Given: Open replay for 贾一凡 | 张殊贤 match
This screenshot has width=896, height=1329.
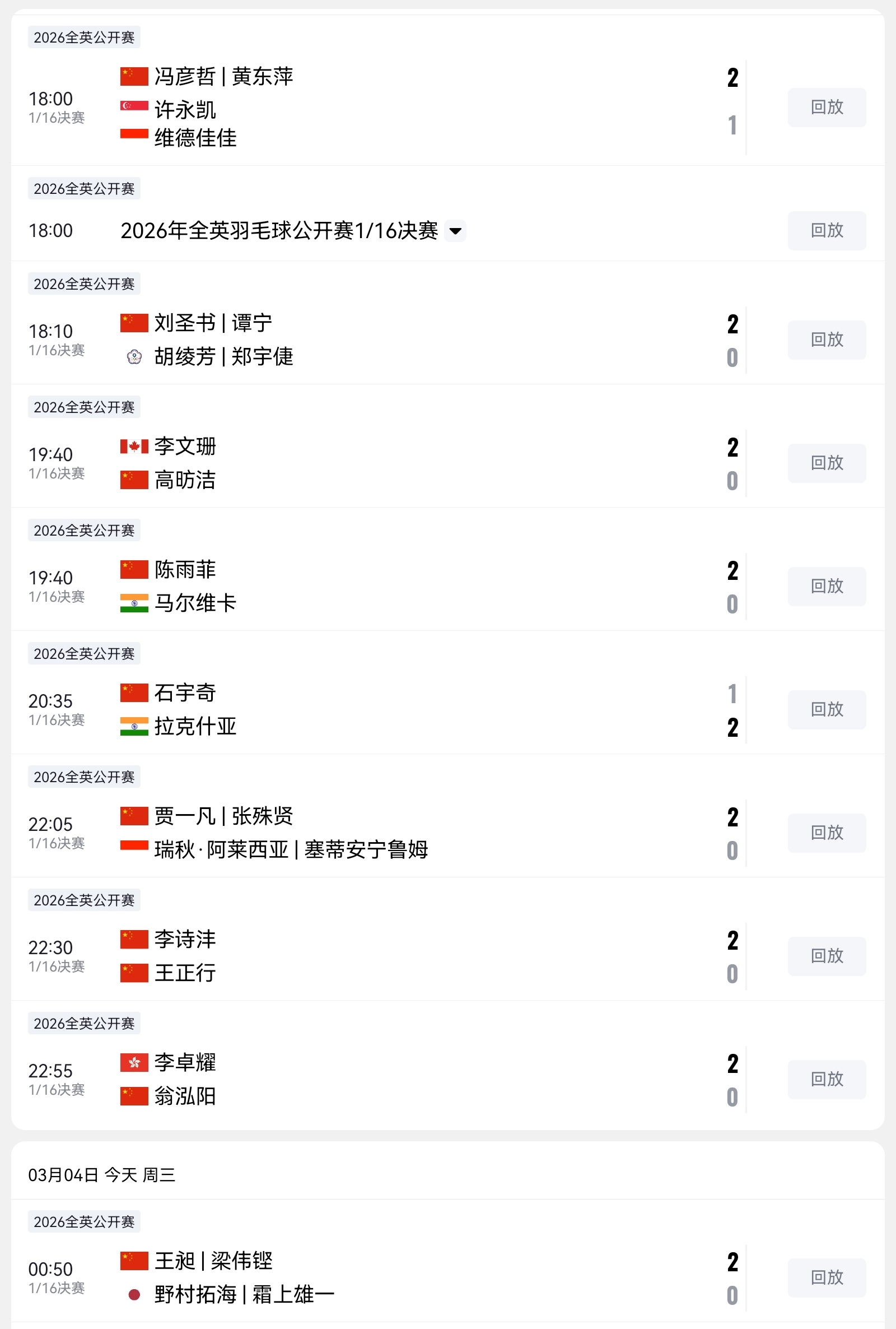Looking at the screenshot, I should click(825, 832).
